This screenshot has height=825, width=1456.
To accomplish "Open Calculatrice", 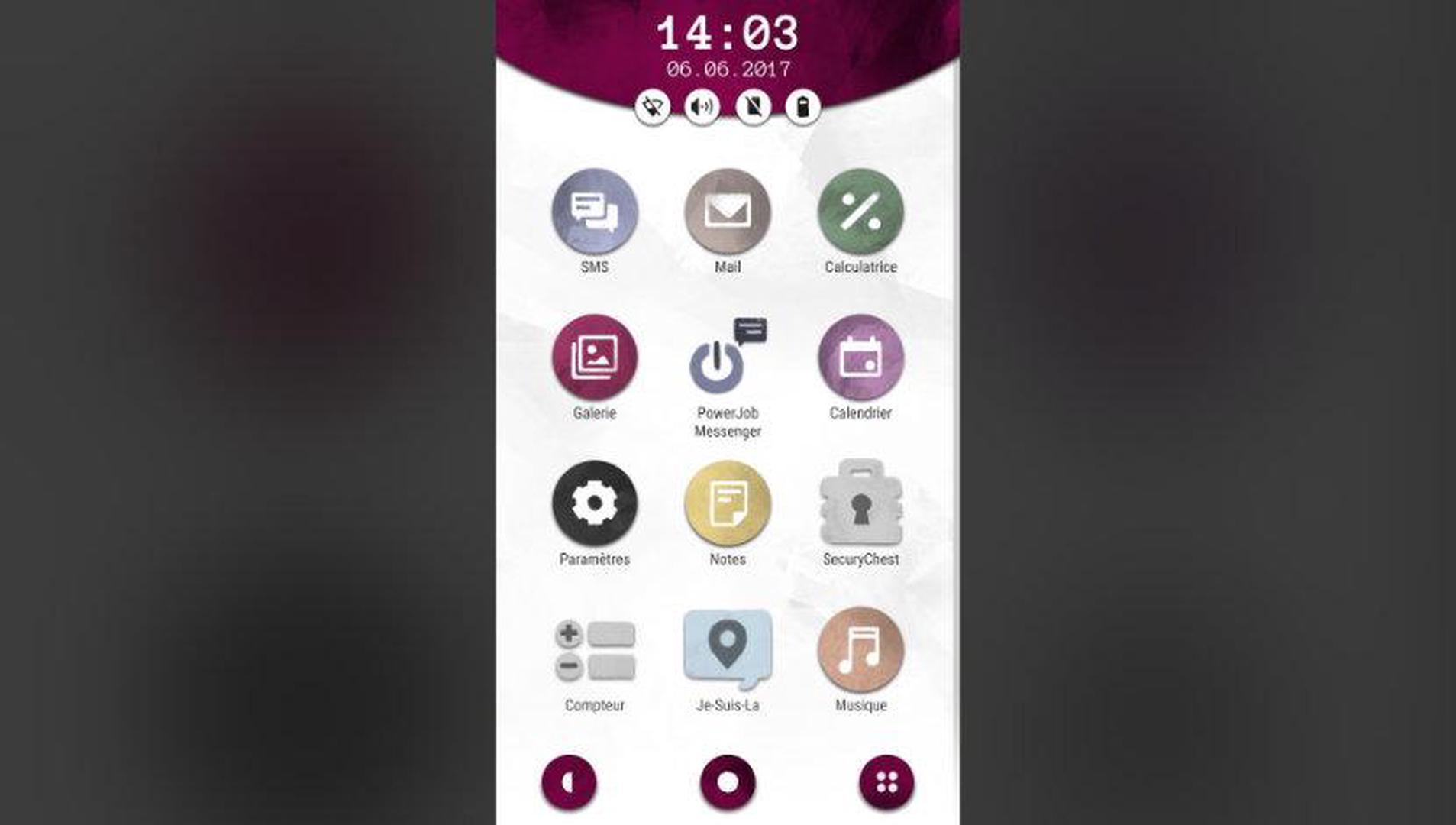I will pyautogui.click(x=860, y=212).
